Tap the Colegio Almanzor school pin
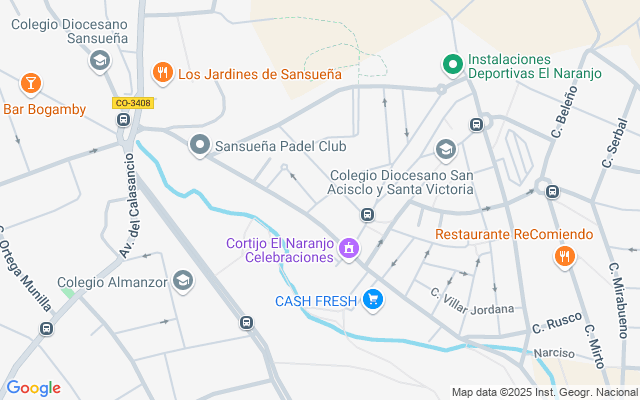 coord(182,281)
